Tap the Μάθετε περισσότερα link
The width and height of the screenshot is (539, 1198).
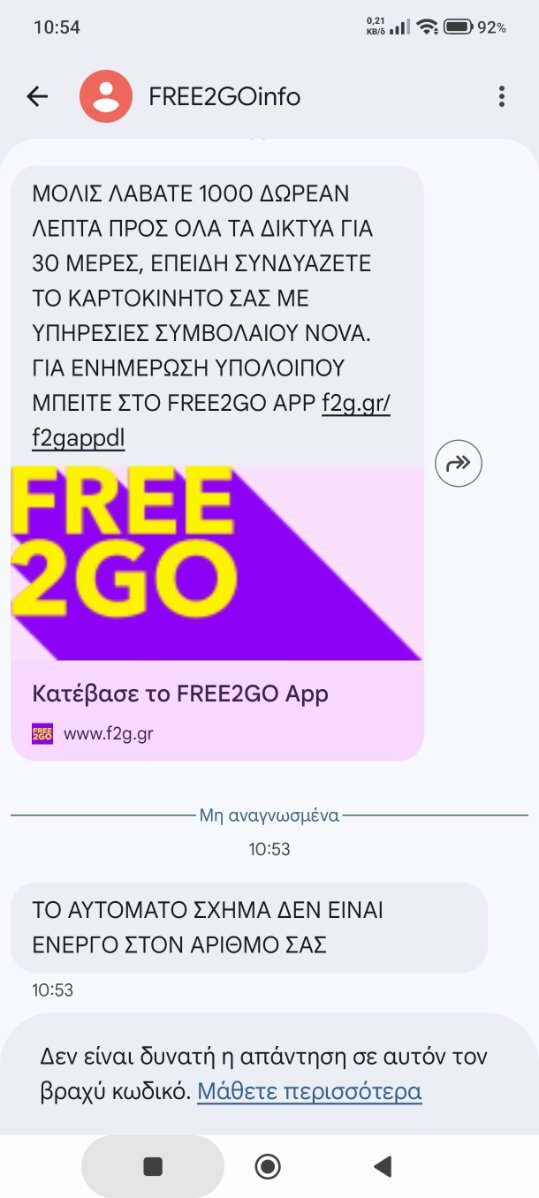click(x=310, y=1091)
